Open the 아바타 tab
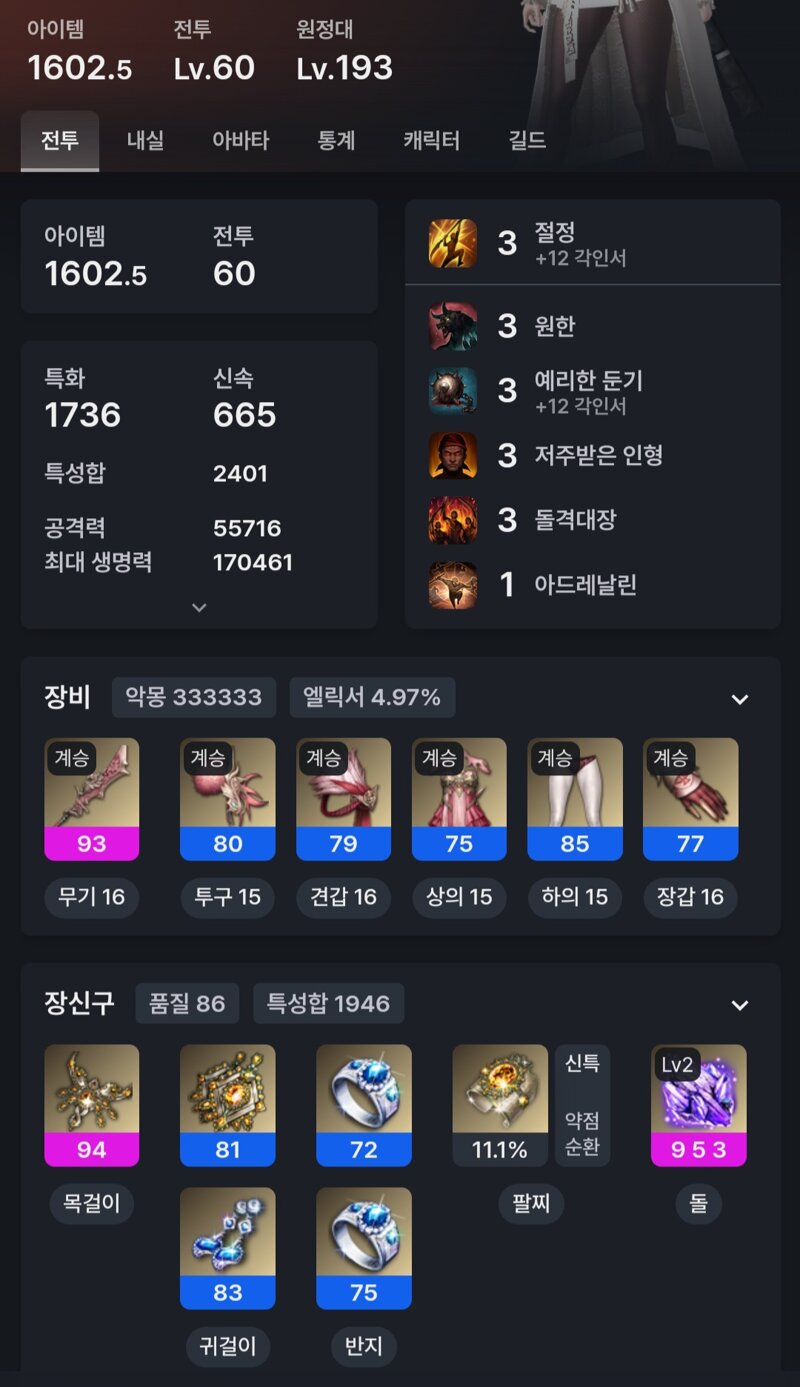The image size is (800, 1387). [241, 141]
